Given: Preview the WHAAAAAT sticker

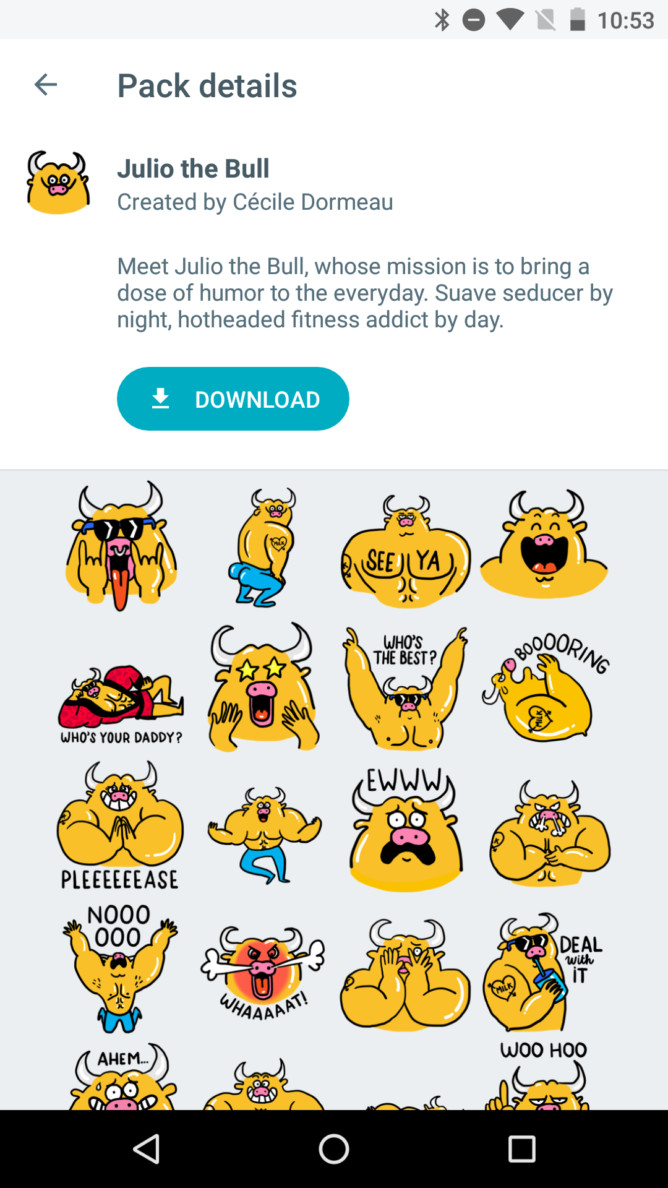Looking at the screenshot, I should pyautogui.click(x=263, y=967).
